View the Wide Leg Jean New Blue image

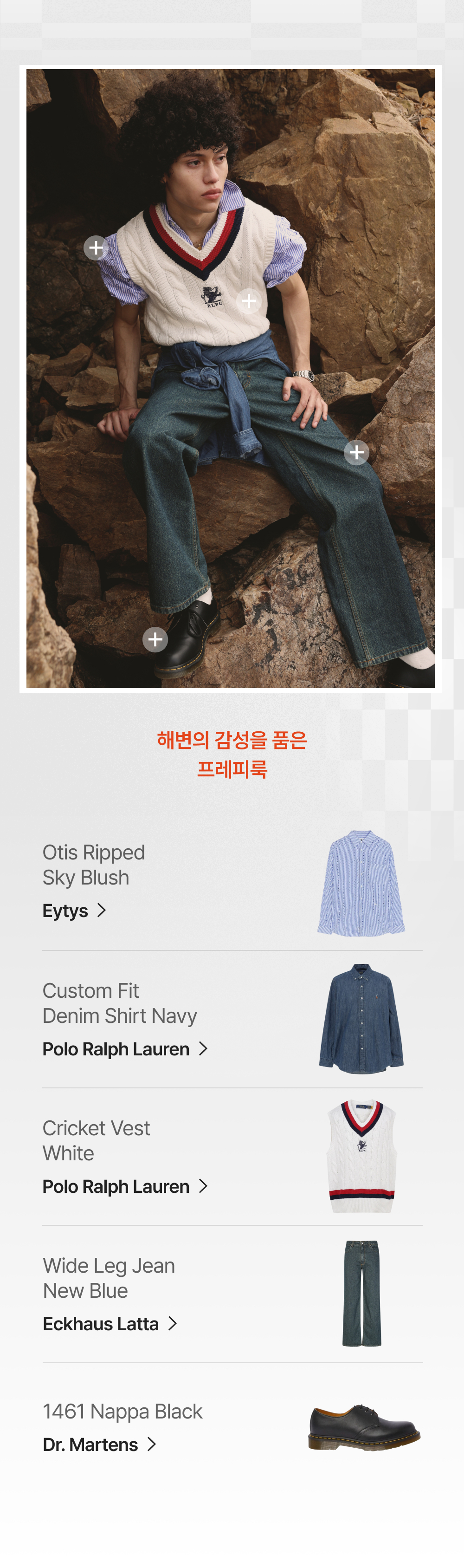(362, 1294)
